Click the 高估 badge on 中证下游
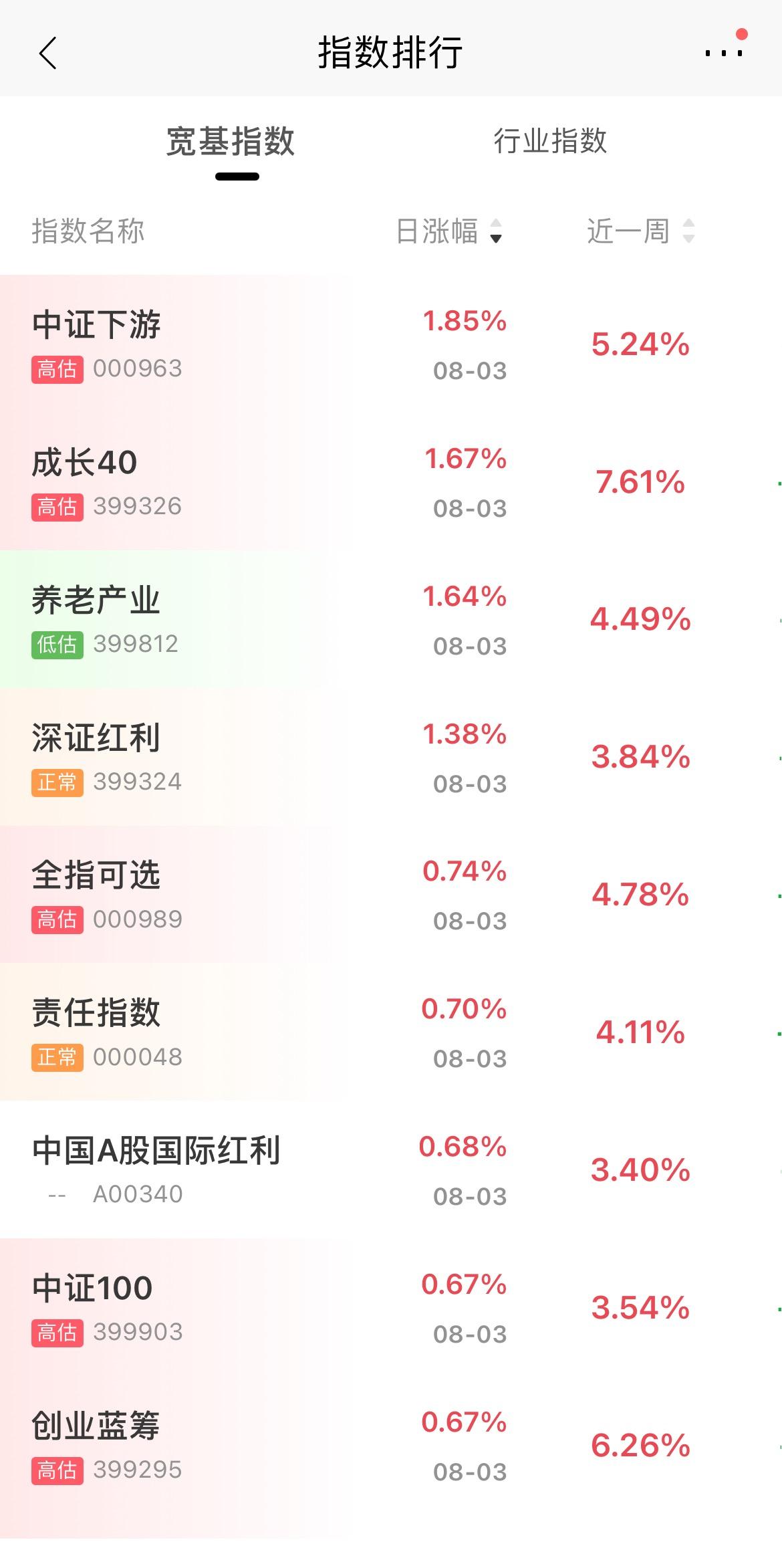Viewport: 782px width, 1568px height. click(57, 368)
